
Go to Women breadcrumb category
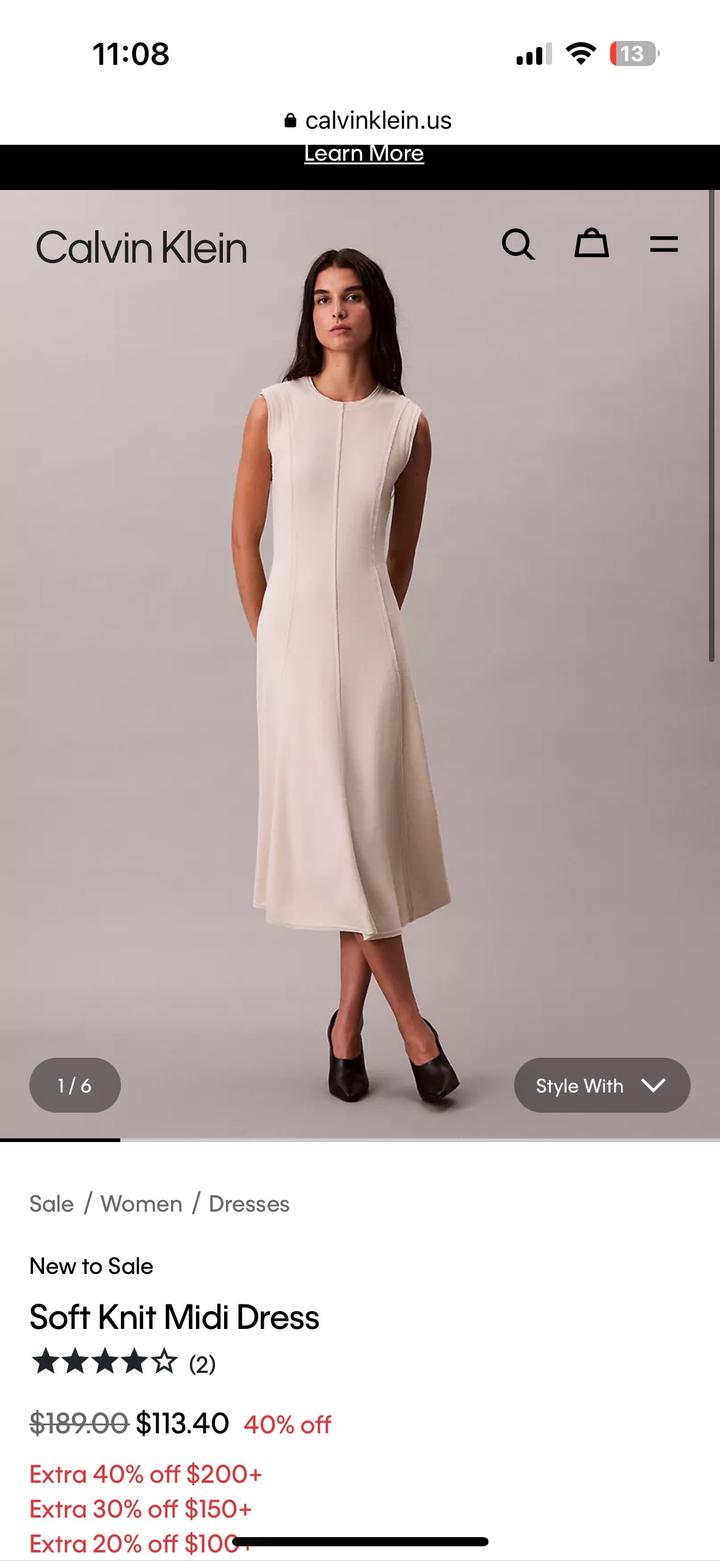click(141, 1204)
